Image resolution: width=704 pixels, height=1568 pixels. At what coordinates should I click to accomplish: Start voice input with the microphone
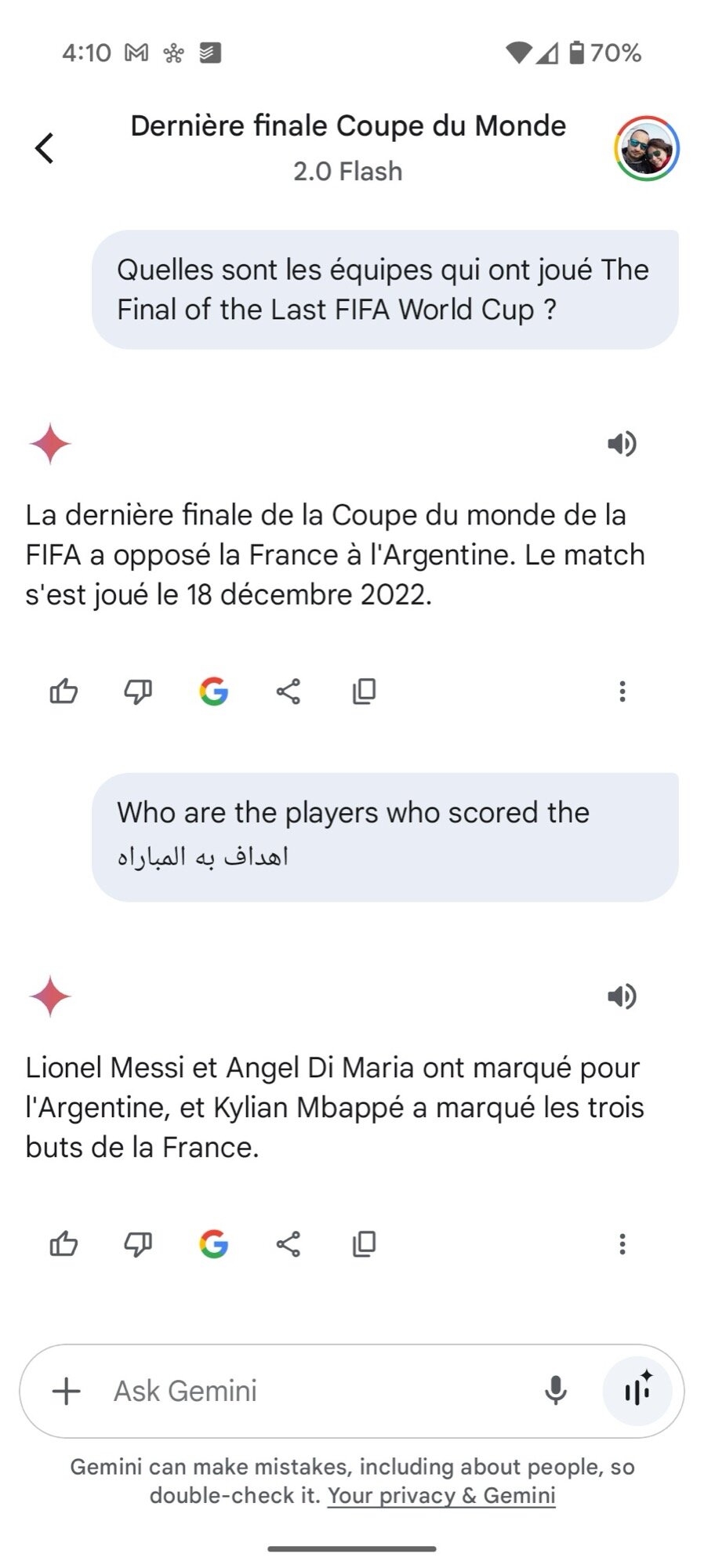coord(555,1391)
